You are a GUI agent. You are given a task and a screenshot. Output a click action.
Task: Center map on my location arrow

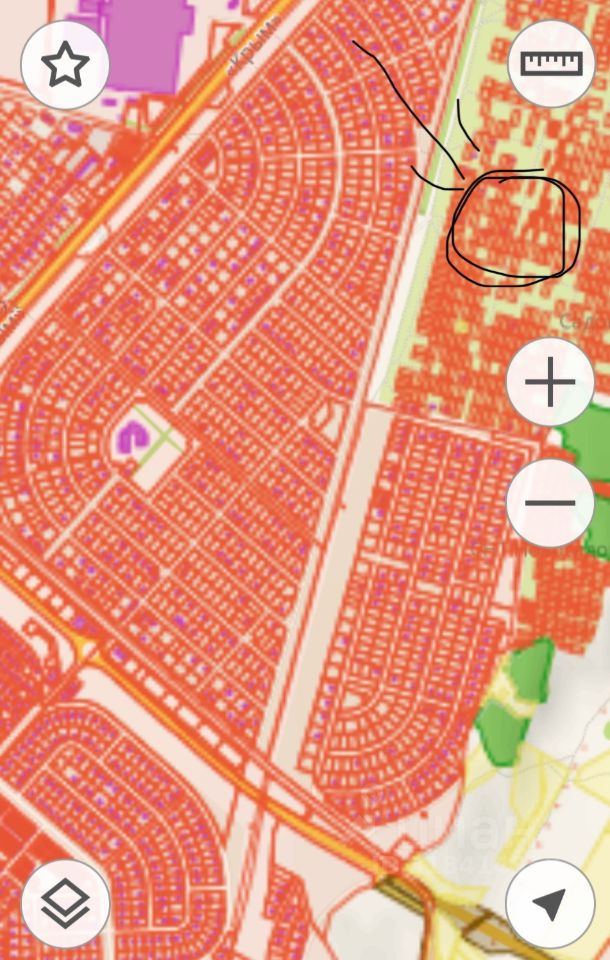click(550, 904)
